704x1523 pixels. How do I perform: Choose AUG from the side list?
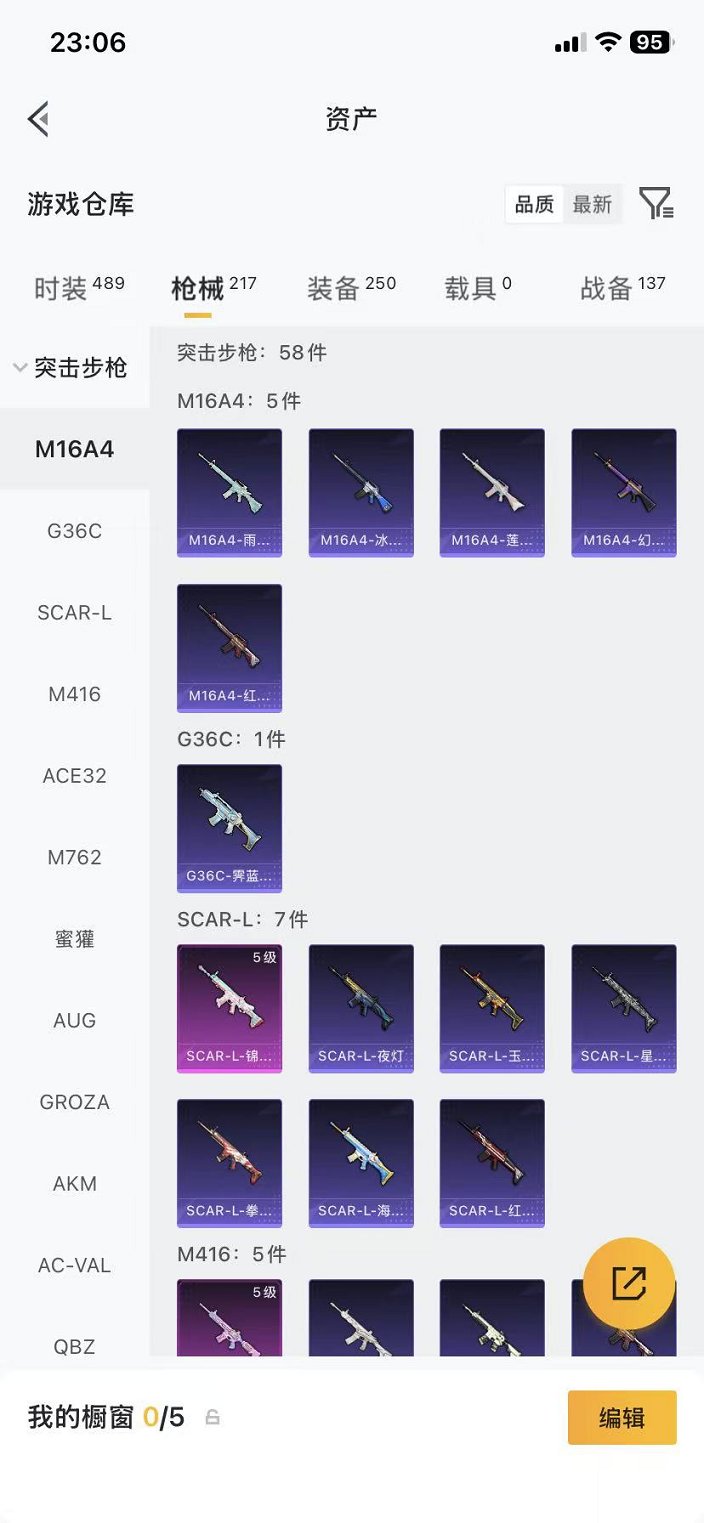pyautogui.click(x=74, y=1020)
